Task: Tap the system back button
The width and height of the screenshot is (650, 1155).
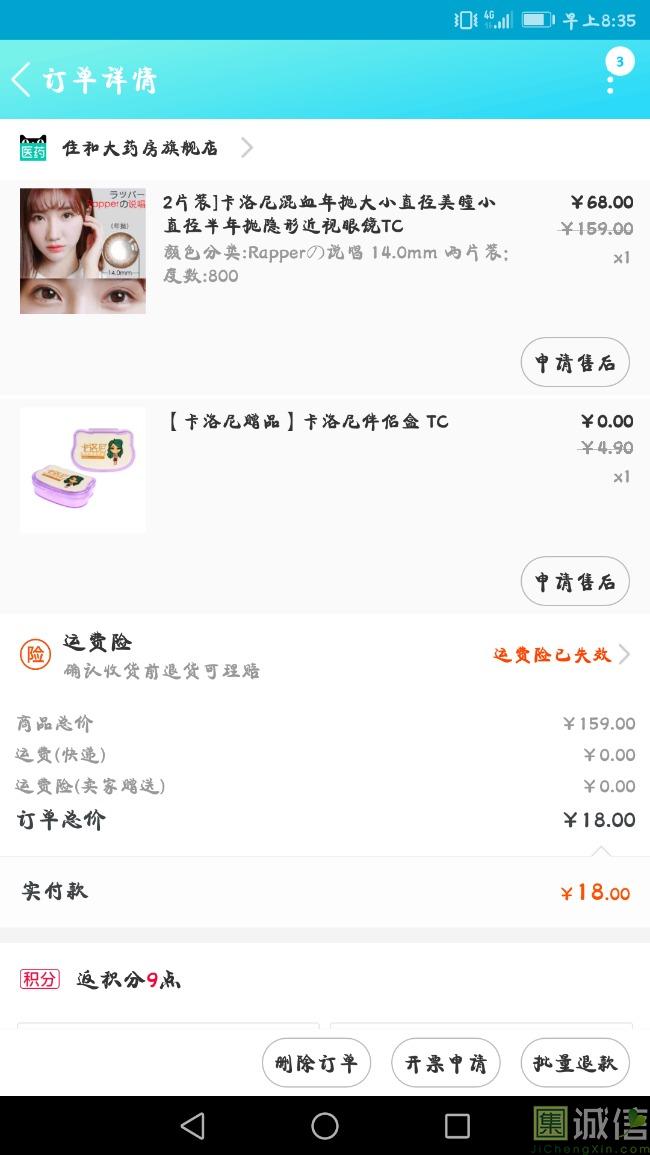Action: click(193, 1126)
